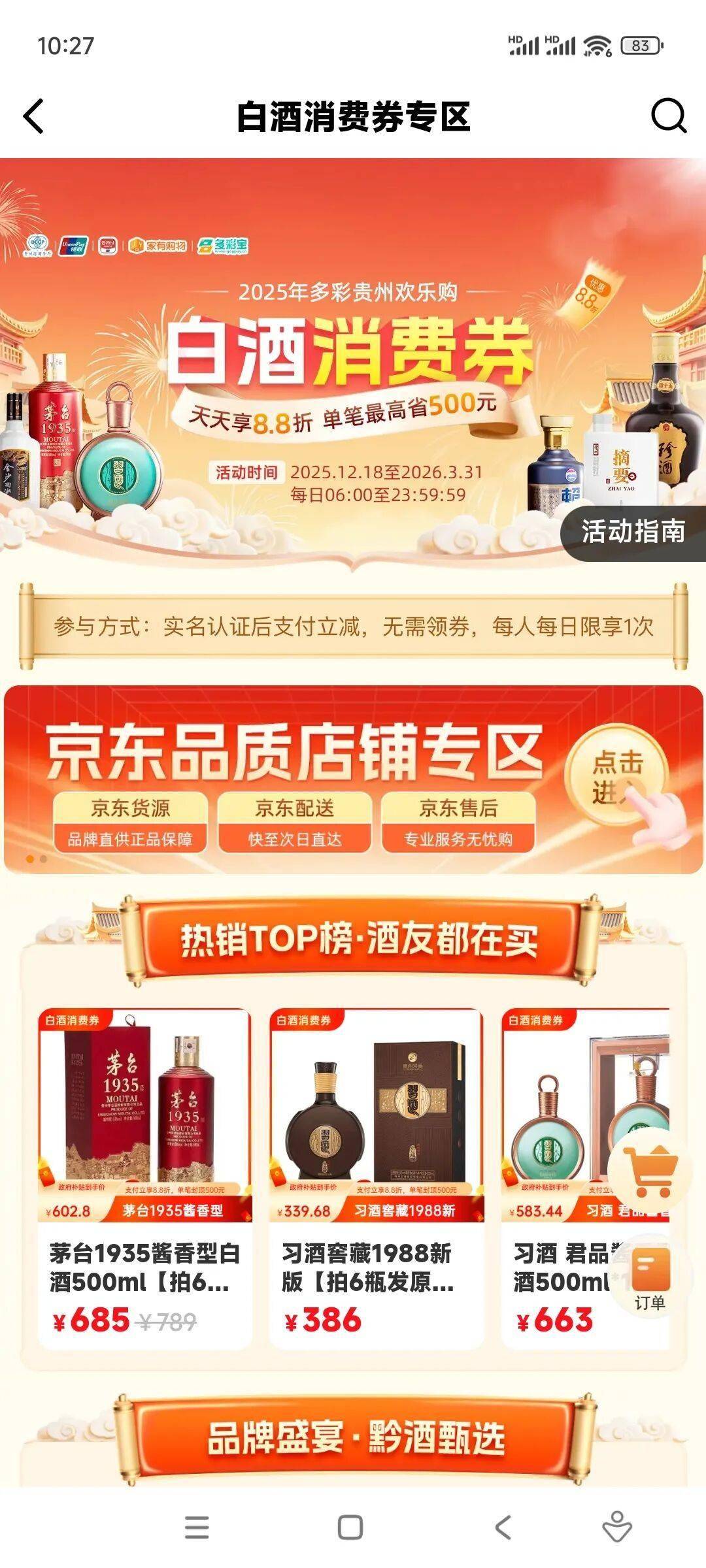Tap the system home button
The width and height of the screenshot is (706, 1568).
pos(350,1527)
